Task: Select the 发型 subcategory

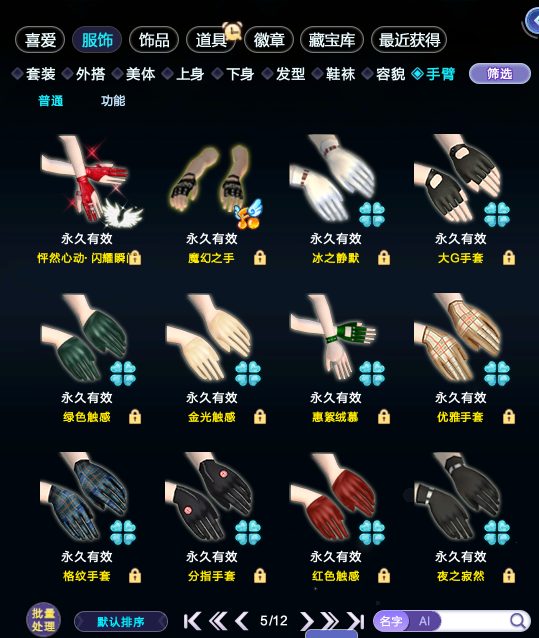Action: coord(284,74)
